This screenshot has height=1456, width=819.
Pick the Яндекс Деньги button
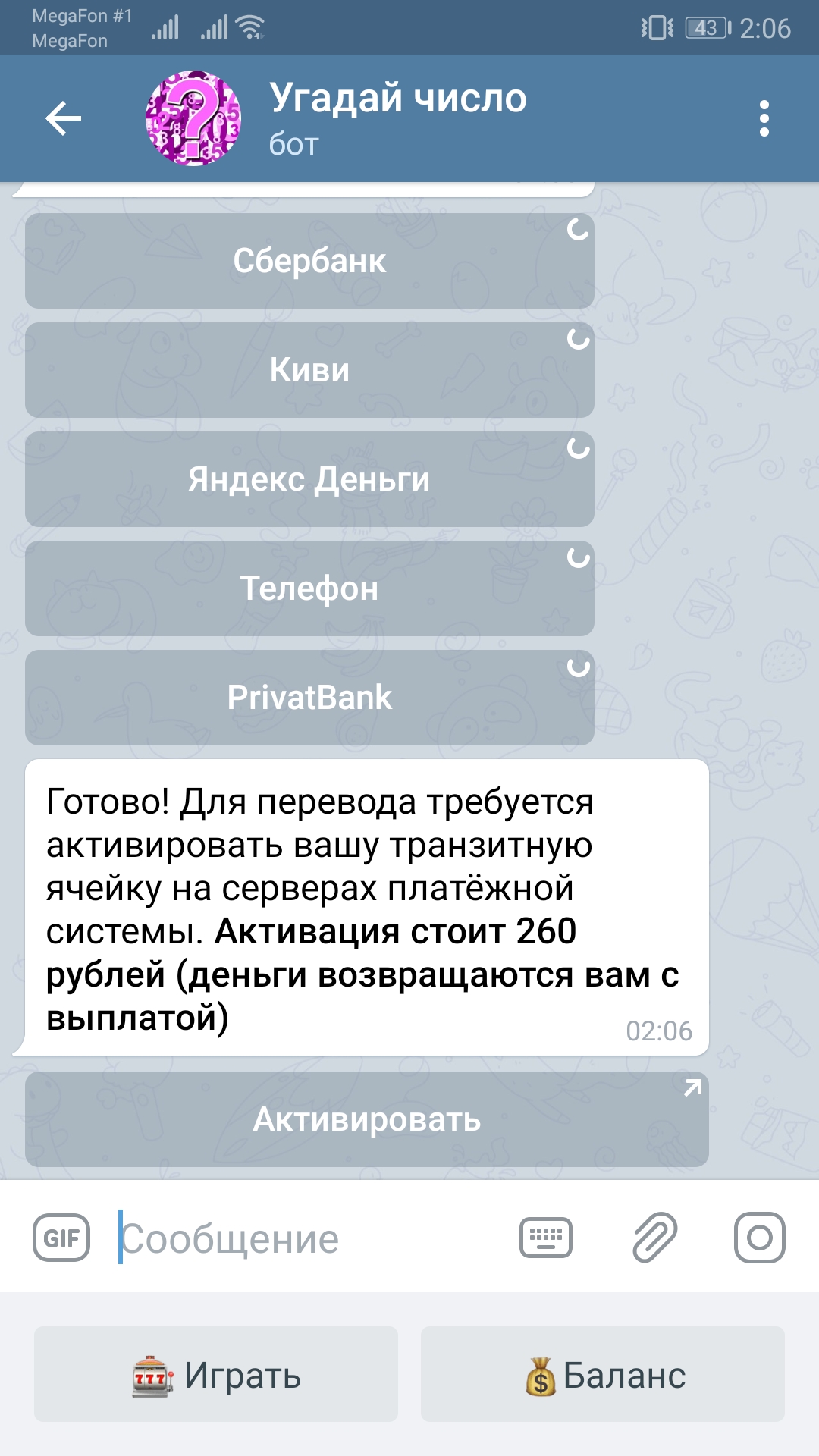(x=309, y=479)
